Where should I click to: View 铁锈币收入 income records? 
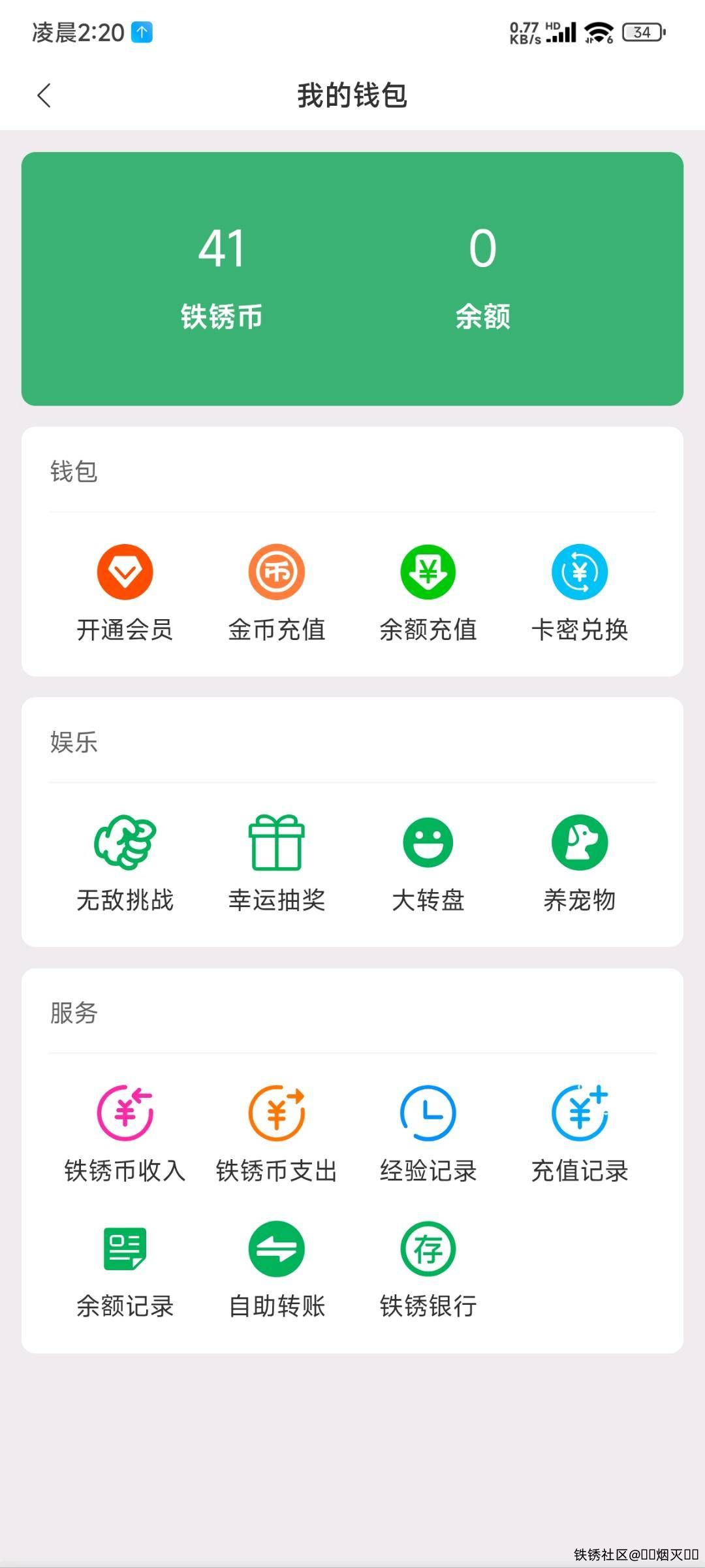click(125, 1133)
